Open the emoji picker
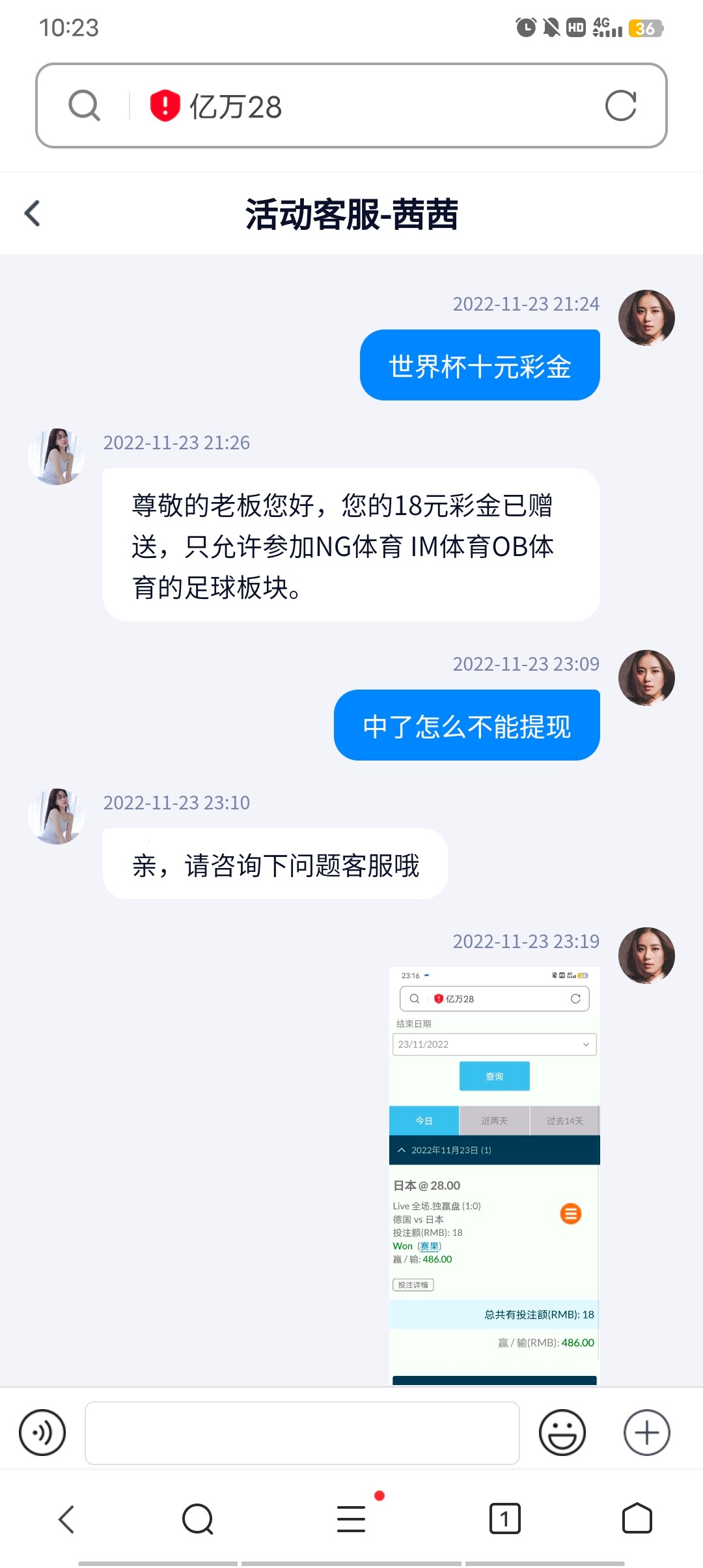 click(562, 1433)
